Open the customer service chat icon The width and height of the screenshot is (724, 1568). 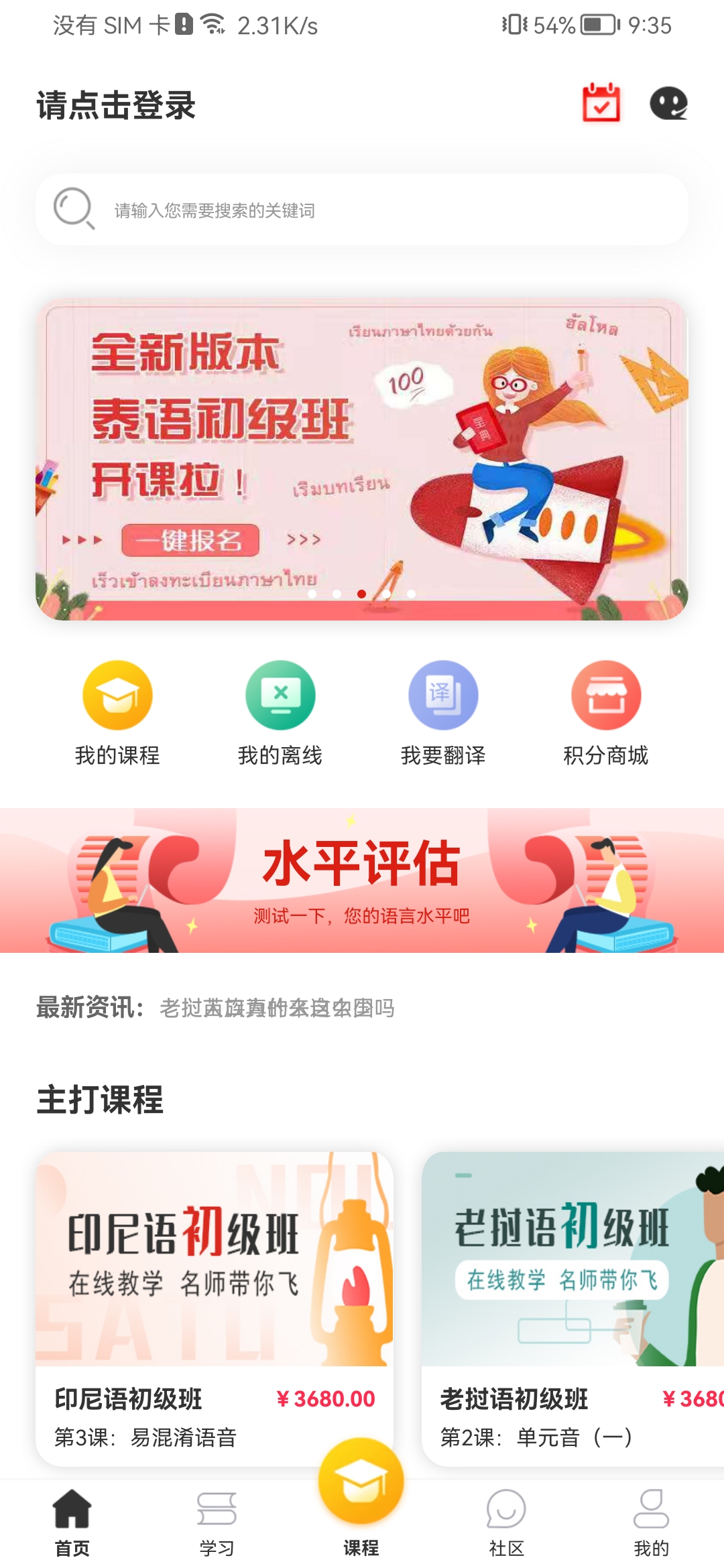[x=668, y=104]
